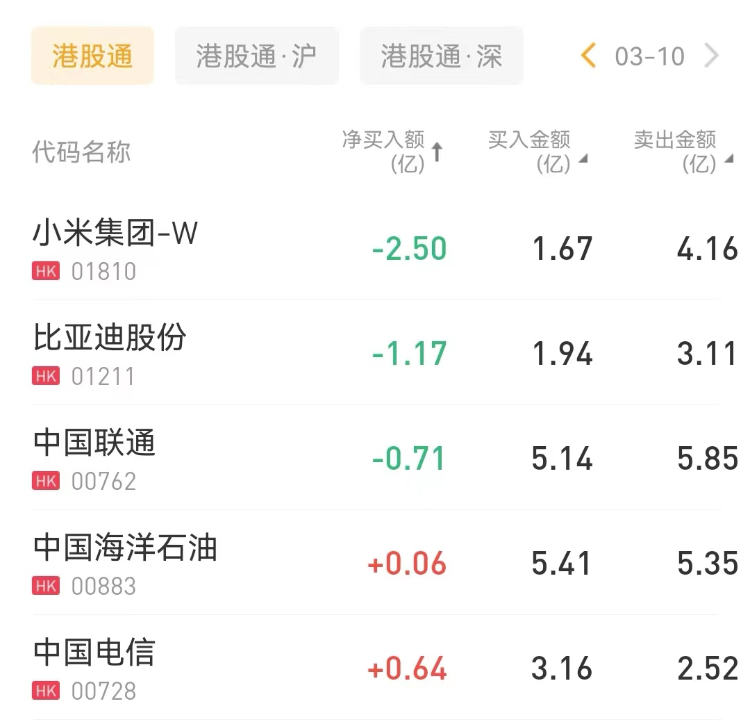Sort by 买入金额 column
The width and height of the screenshot is (750, 722).
point(537,152)
